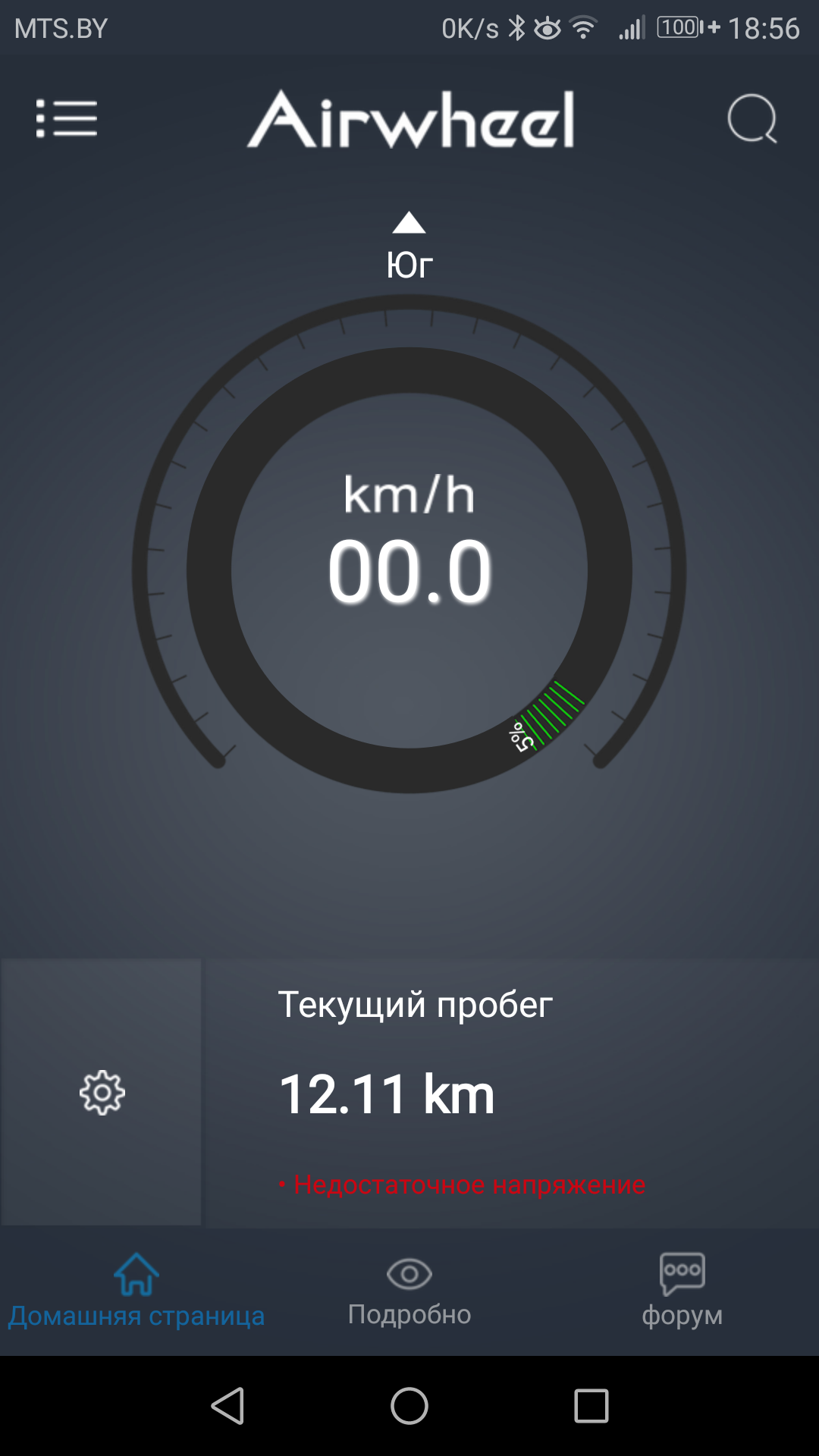819x1456 pixels.
Task: Open the Текущий пробег card
Action: click(513, 1093)
